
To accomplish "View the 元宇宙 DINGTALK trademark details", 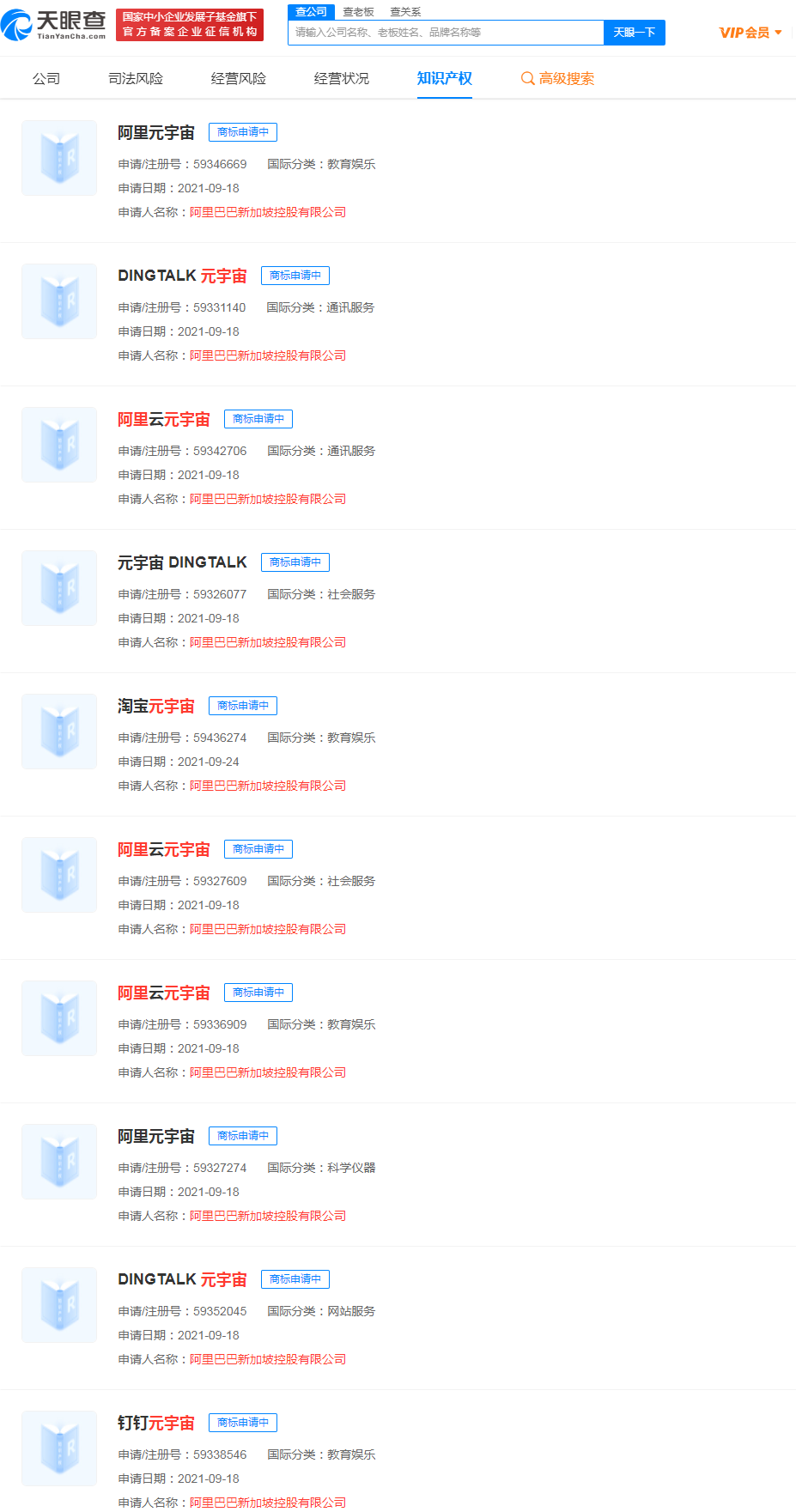I will [x=182, y=563].
